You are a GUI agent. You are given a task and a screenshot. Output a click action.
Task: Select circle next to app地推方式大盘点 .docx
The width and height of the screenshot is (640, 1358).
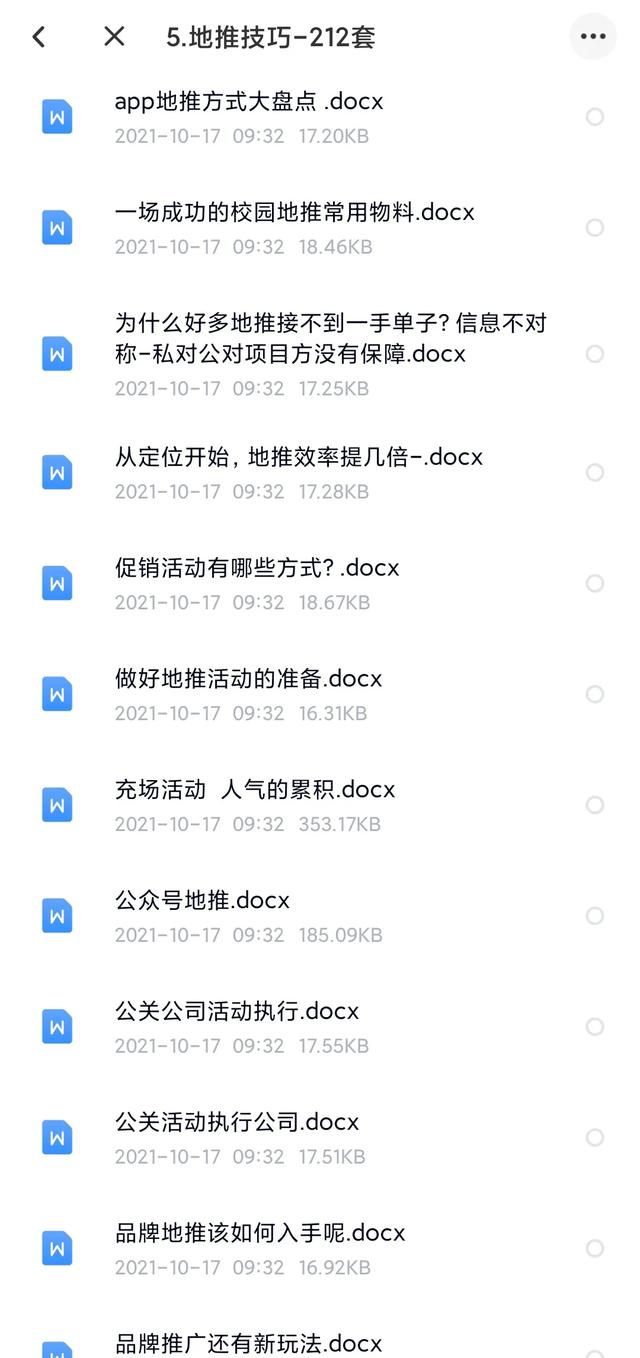coord(595,117)
